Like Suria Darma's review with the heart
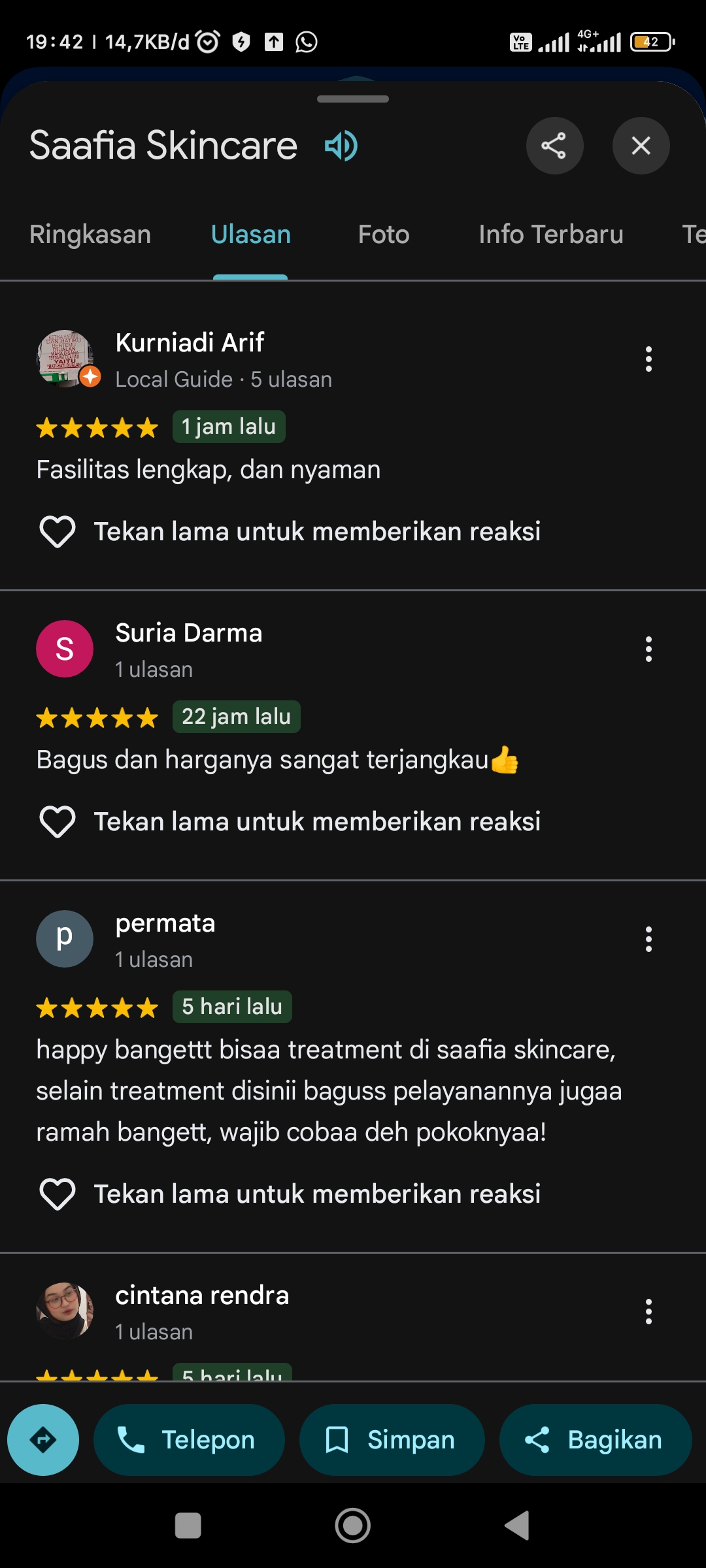 coord(58,822)
